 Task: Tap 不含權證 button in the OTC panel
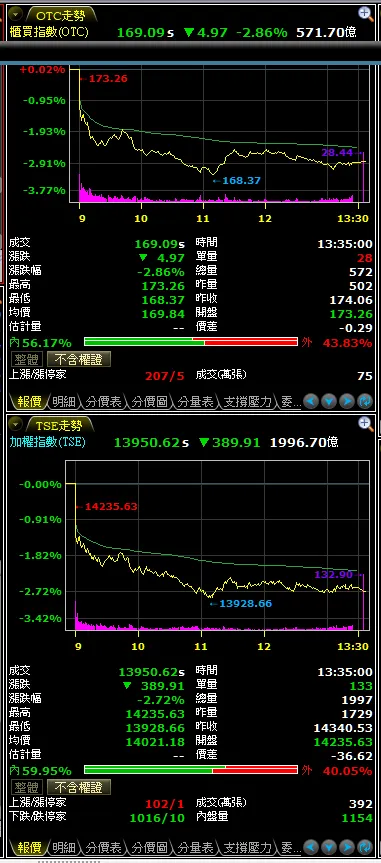tap(79, 359)
